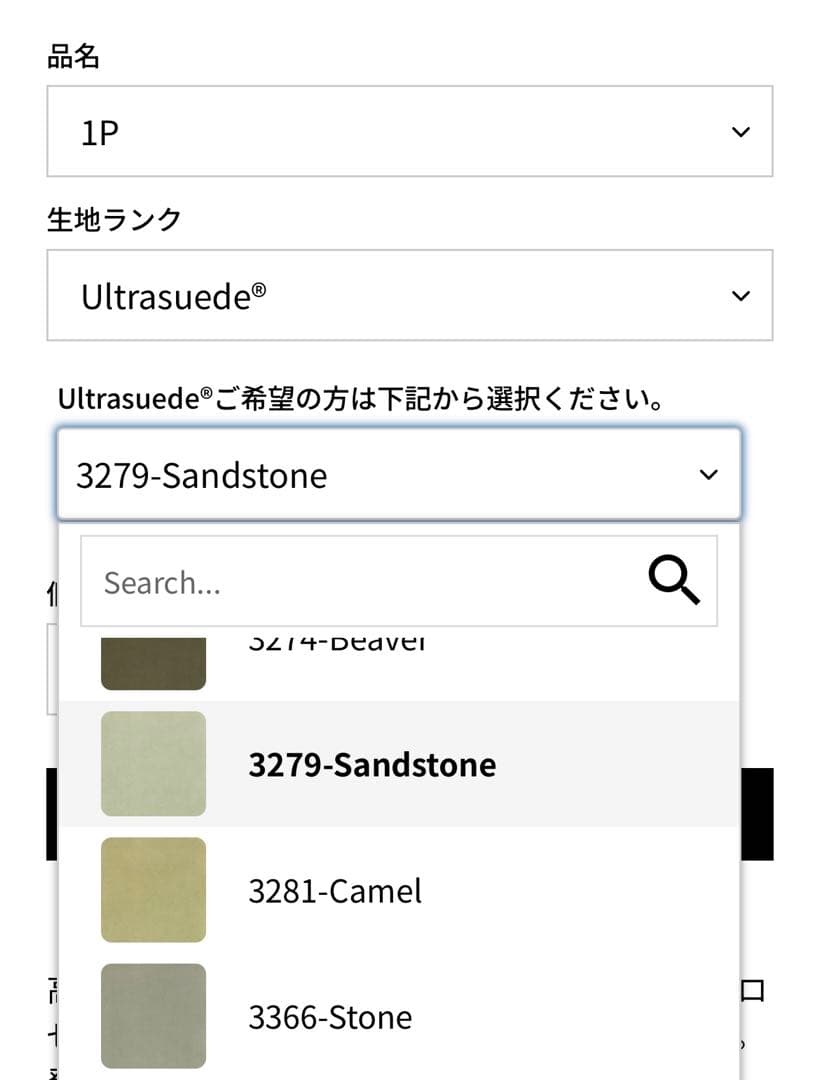The width and height of the screenshot is (820, 1080).
Task: Expand the 生地ランク Ultrasuede dropdown
Action: (x=409, y=295)
